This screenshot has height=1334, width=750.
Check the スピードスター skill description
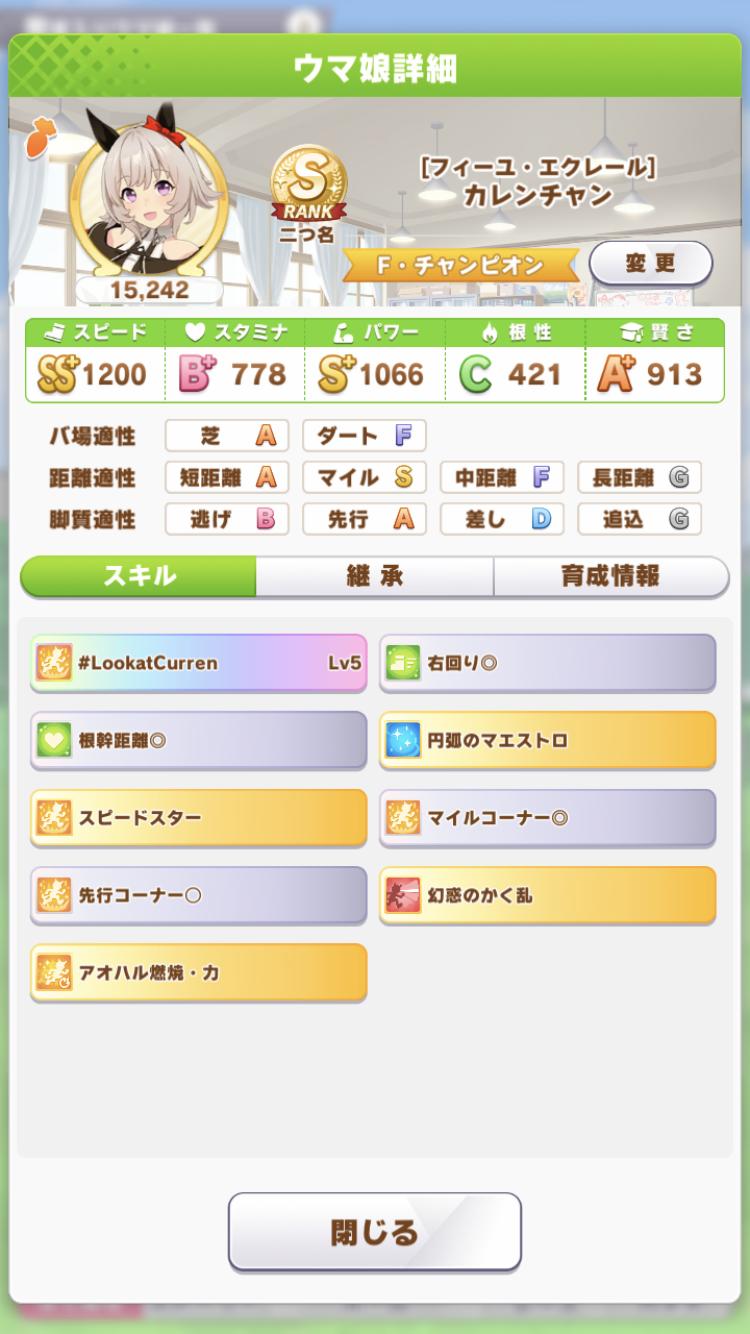click(x=198, y=817)
